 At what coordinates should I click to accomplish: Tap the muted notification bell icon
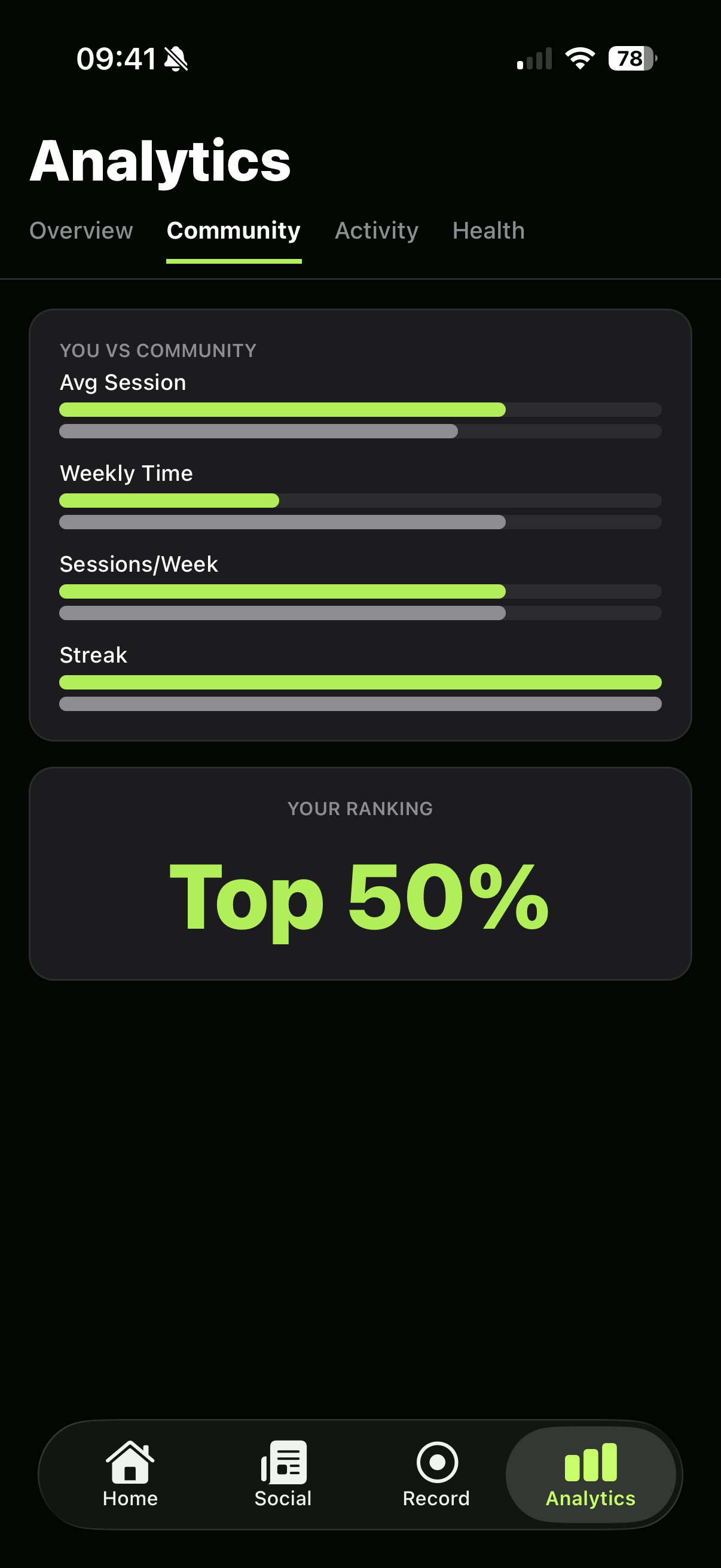coord(175,59)
